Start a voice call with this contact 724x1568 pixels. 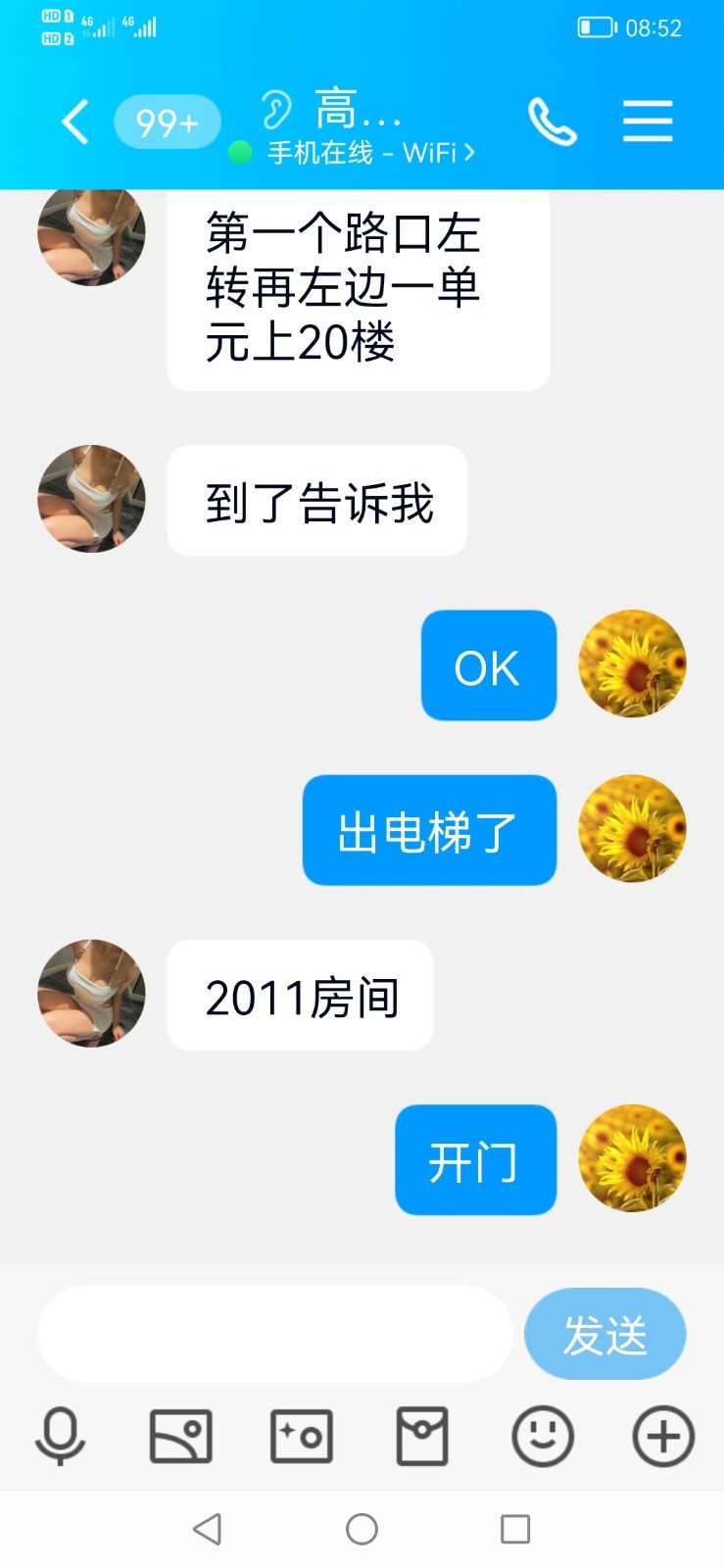point(553,122)
